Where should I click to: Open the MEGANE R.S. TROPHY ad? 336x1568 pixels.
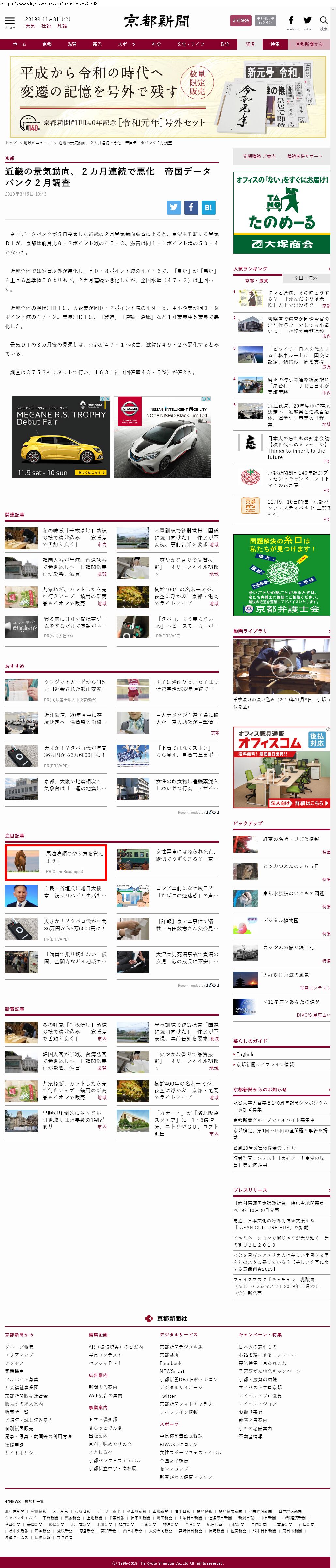[61, 437]
